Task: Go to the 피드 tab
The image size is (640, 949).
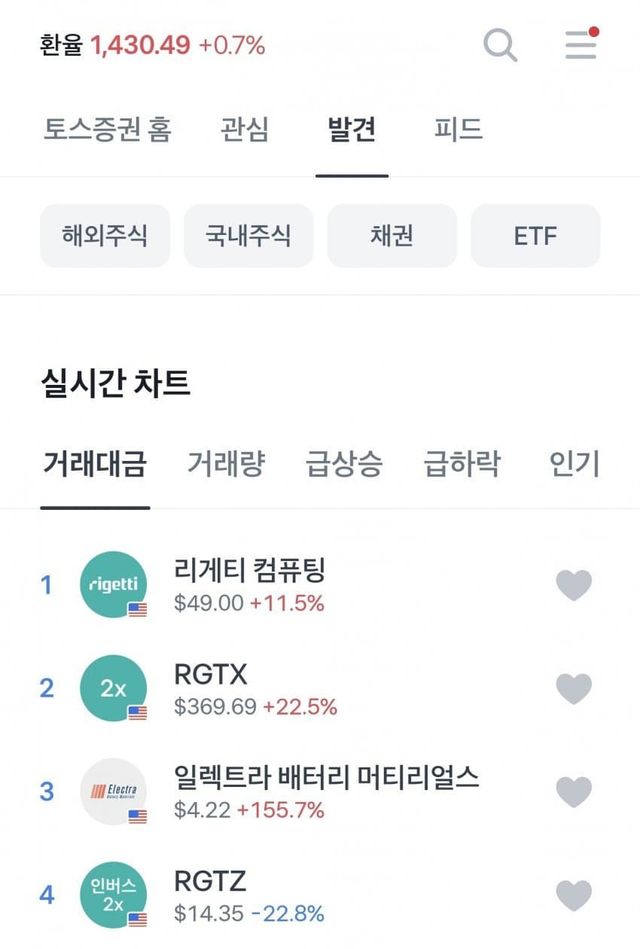Action: click(x=458, y=130)
